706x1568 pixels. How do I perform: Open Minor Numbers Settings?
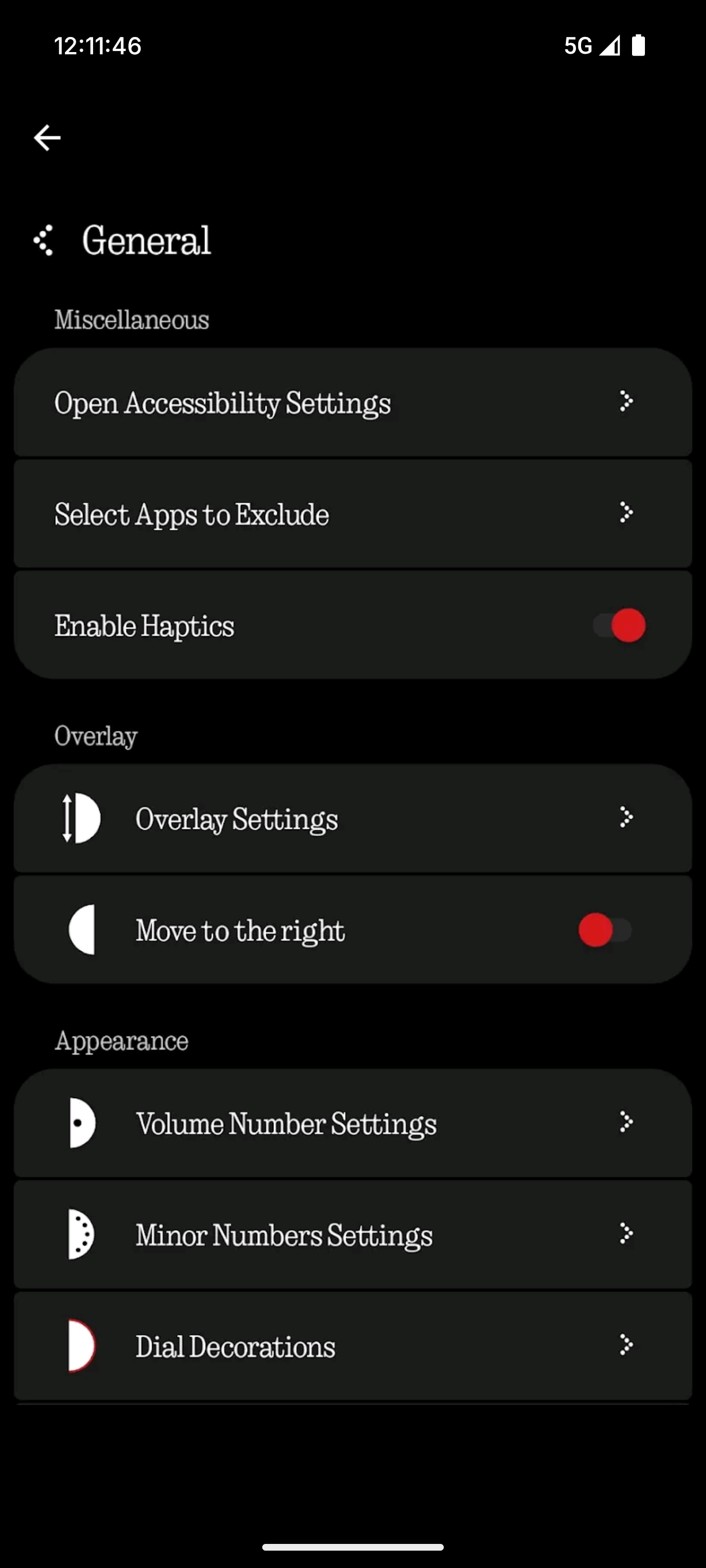pyautogui.click(x=352, y=1234)
